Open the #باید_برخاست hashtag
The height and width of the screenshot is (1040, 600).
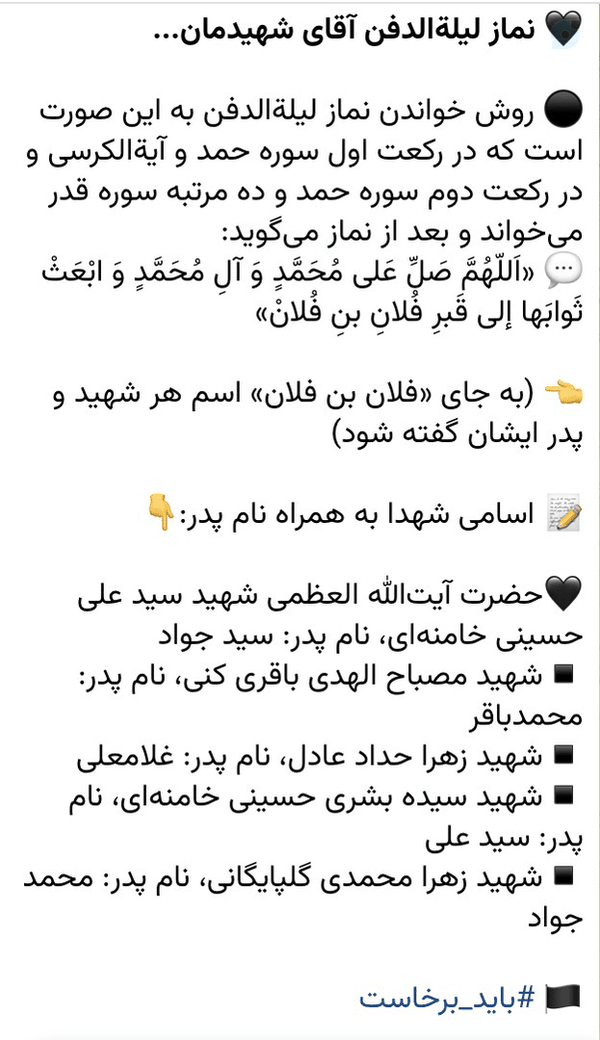click(x=448, y=997)
